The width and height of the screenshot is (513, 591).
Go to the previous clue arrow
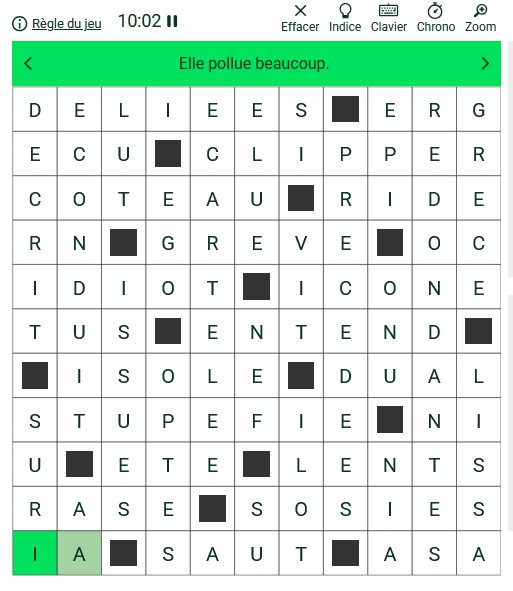click(28, 63)
